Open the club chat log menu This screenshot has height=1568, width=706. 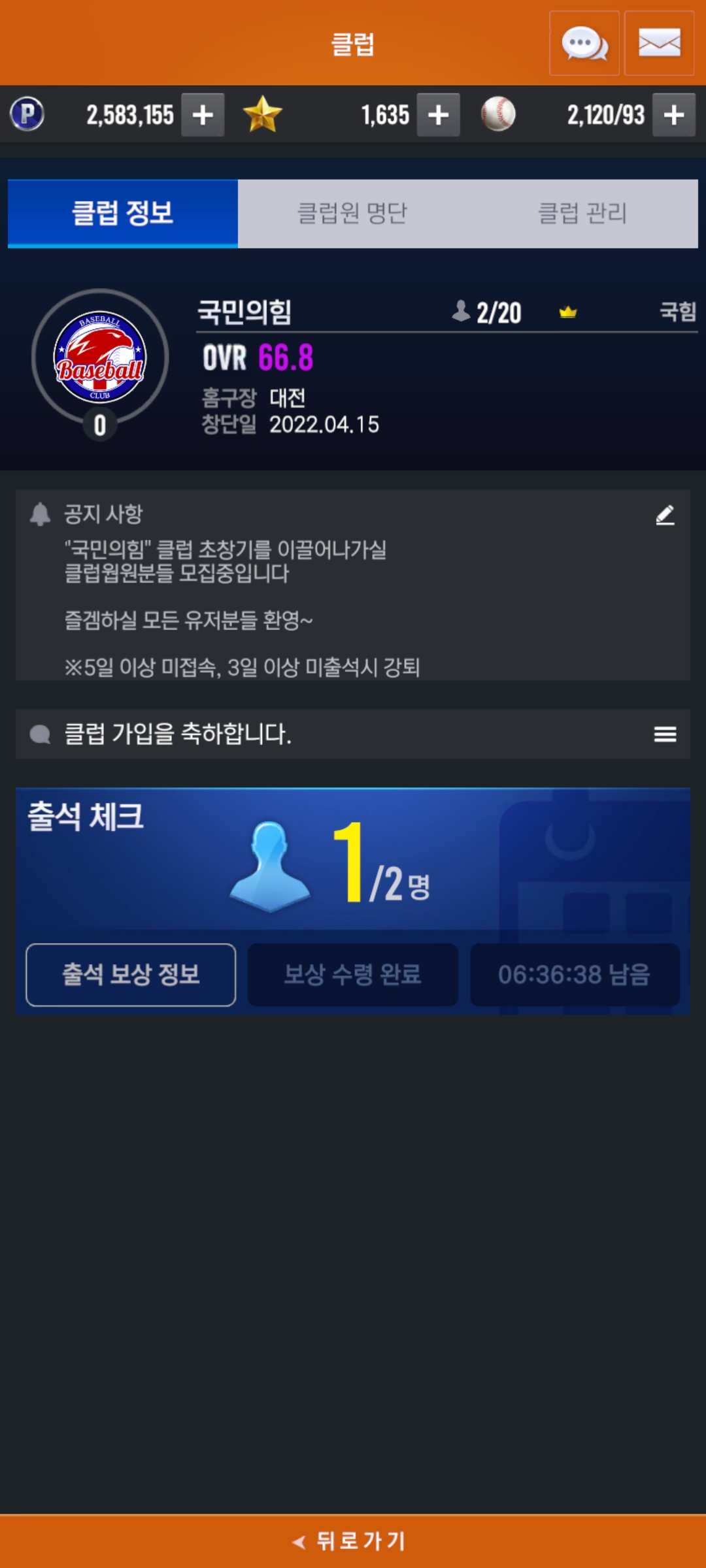coord(665,734)
